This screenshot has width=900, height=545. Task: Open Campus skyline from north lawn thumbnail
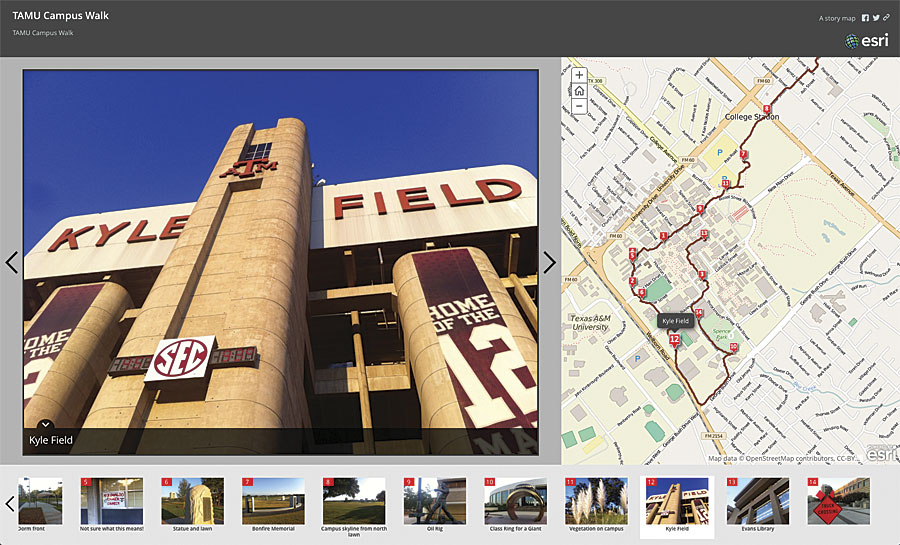354,501
